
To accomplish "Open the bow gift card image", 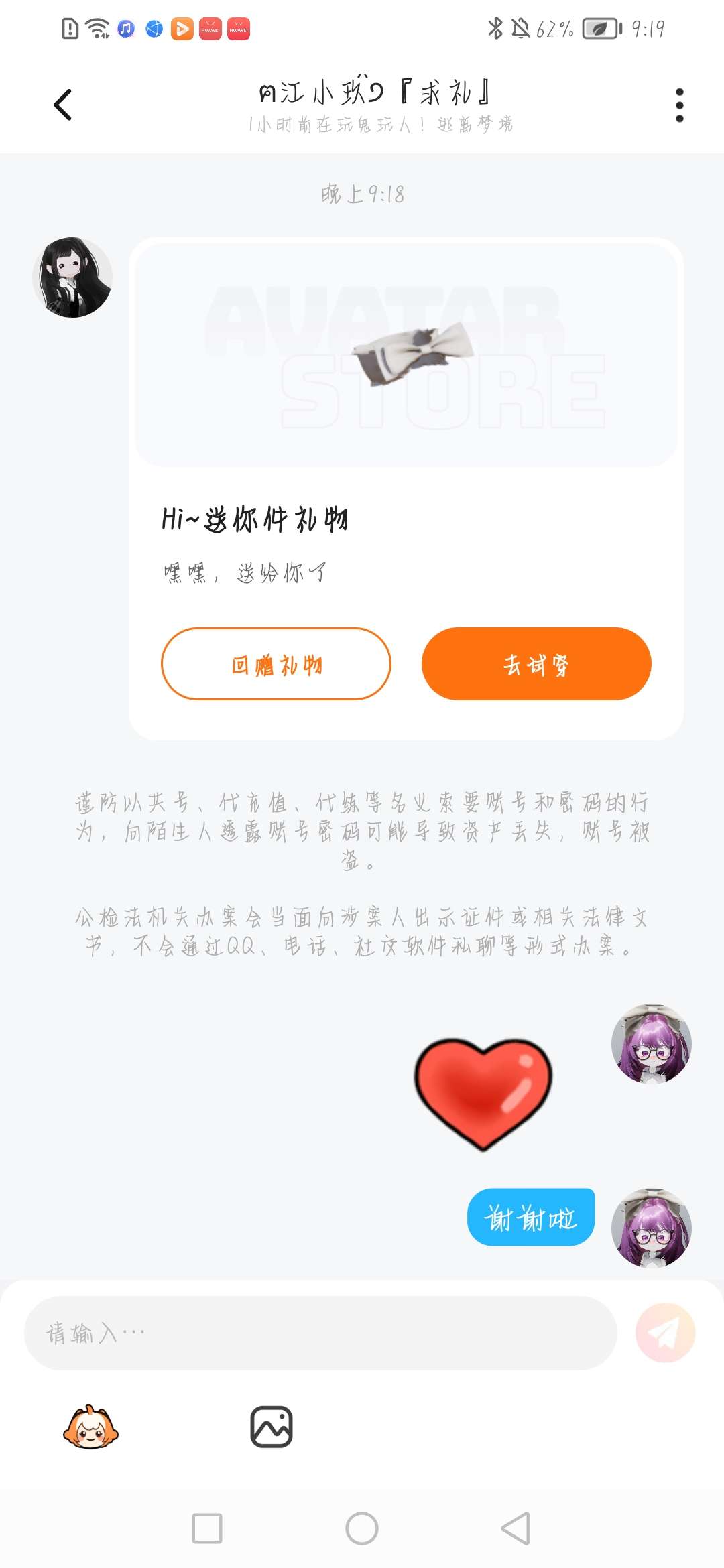I will tap(406, 353).
